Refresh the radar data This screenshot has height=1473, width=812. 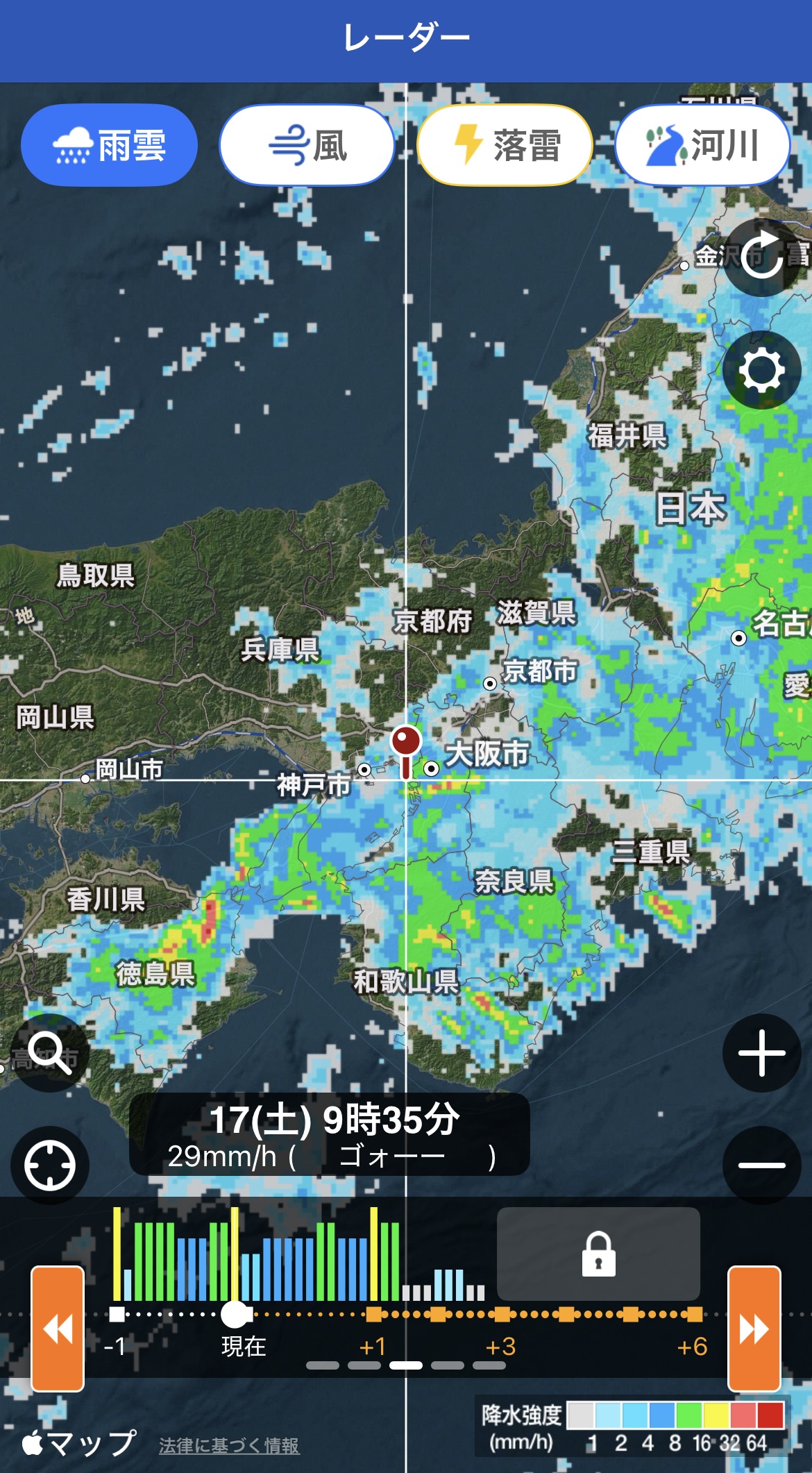pyautogui.click(x=761, y=258)
